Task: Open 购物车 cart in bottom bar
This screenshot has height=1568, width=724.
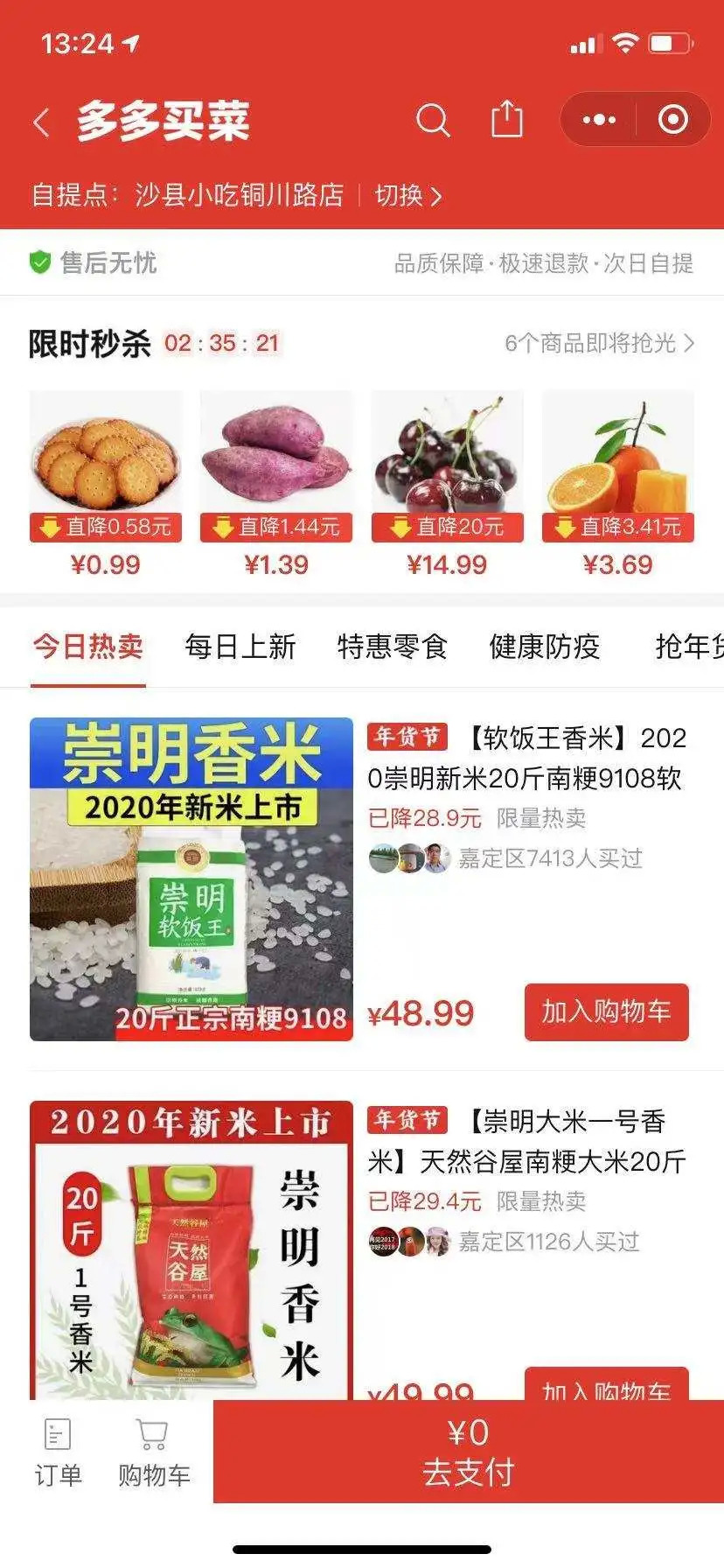Action: coord(154,1453)
